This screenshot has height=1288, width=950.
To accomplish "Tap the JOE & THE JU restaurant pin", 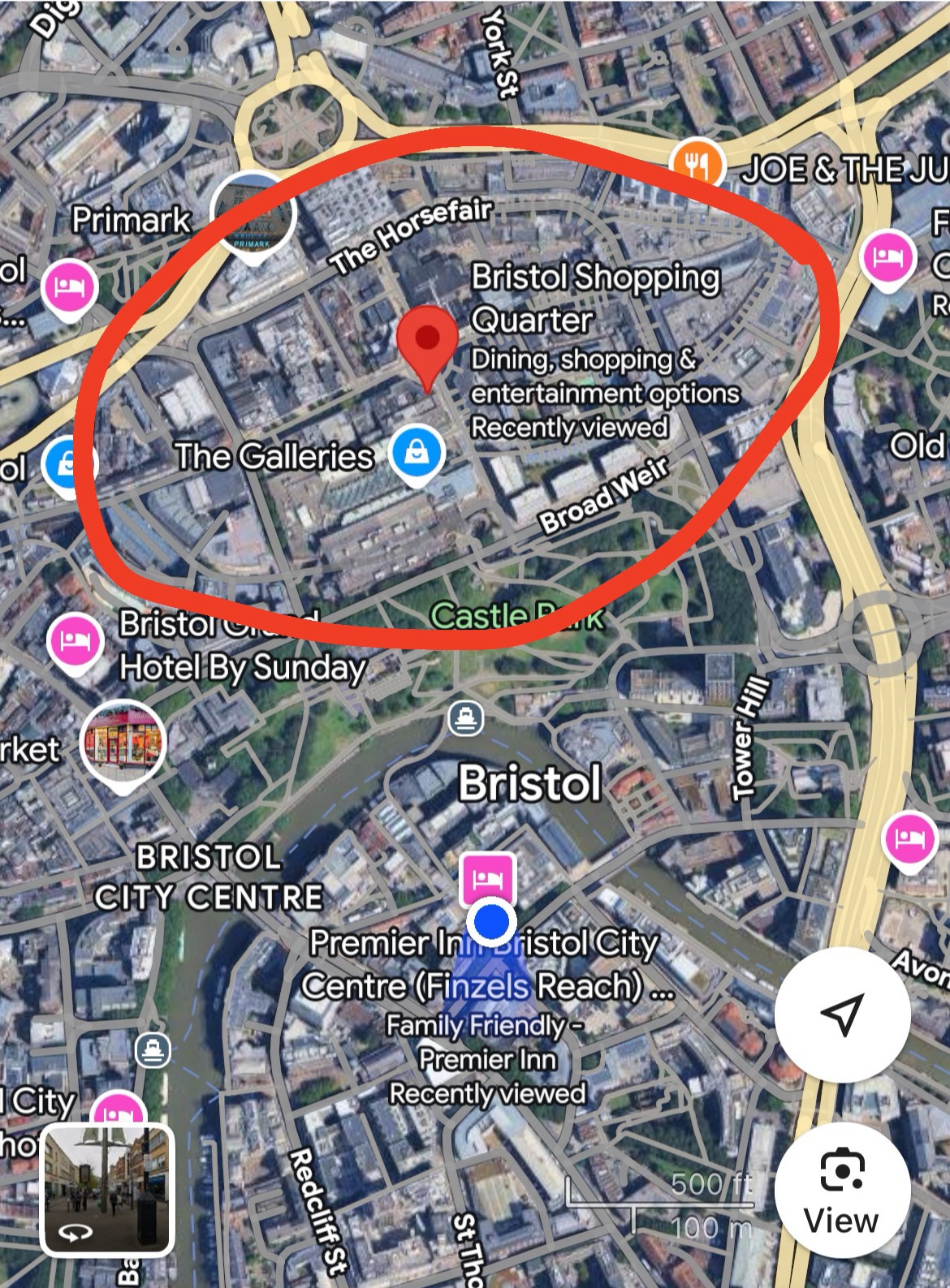I will point(697,166).
